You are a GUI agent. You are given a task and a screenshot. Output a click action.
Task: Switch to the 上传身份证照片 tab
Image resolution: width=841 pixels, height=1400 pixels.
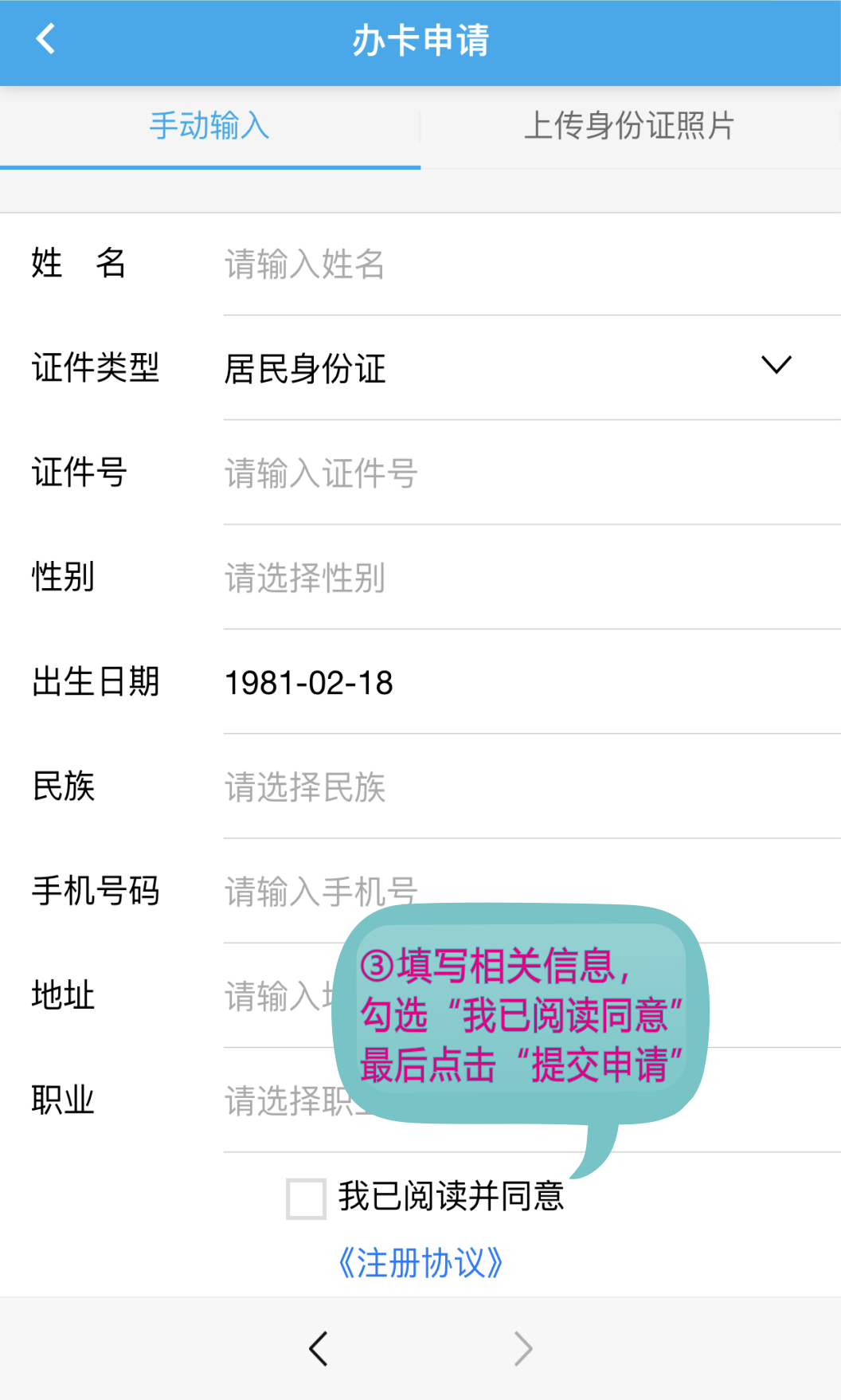pyautogui.click(x=630, y=126)
